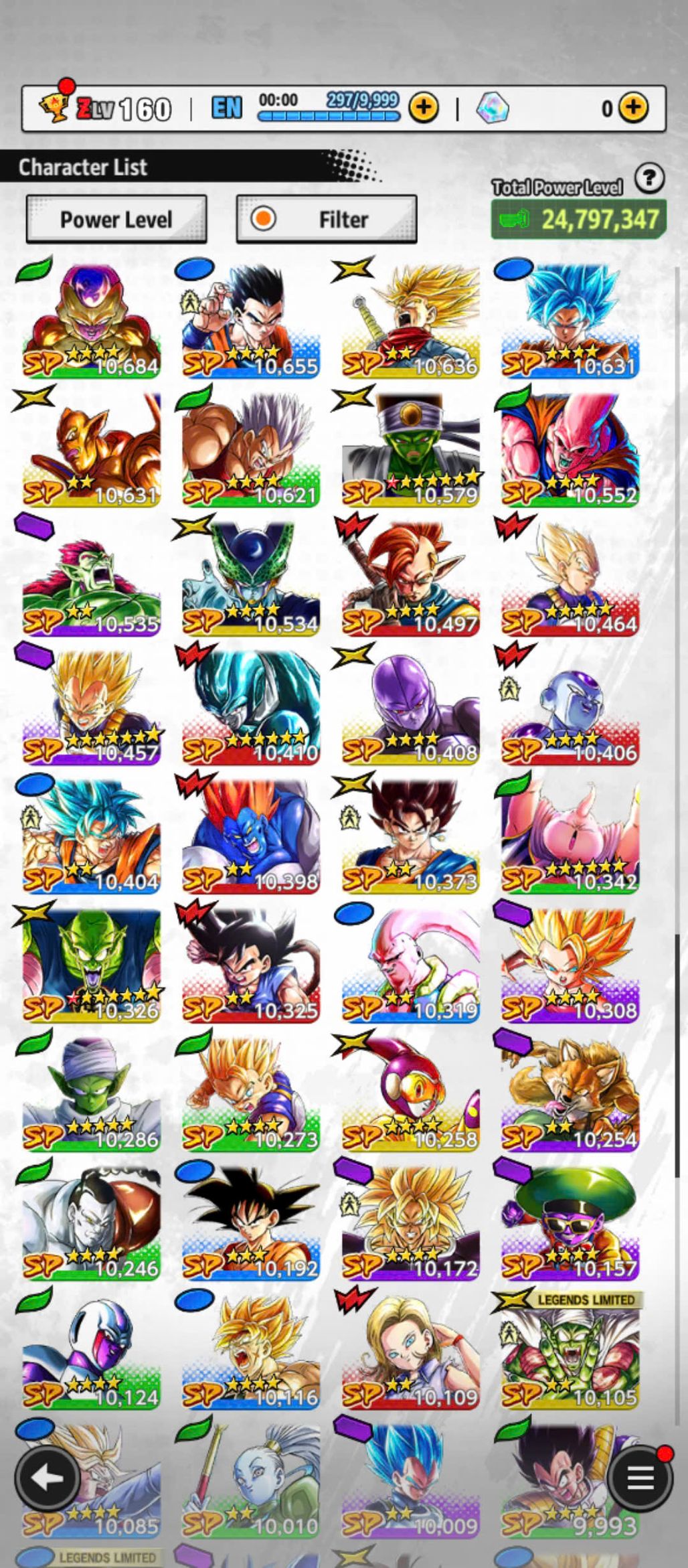Tap the help question mark icon

(649, 179)
